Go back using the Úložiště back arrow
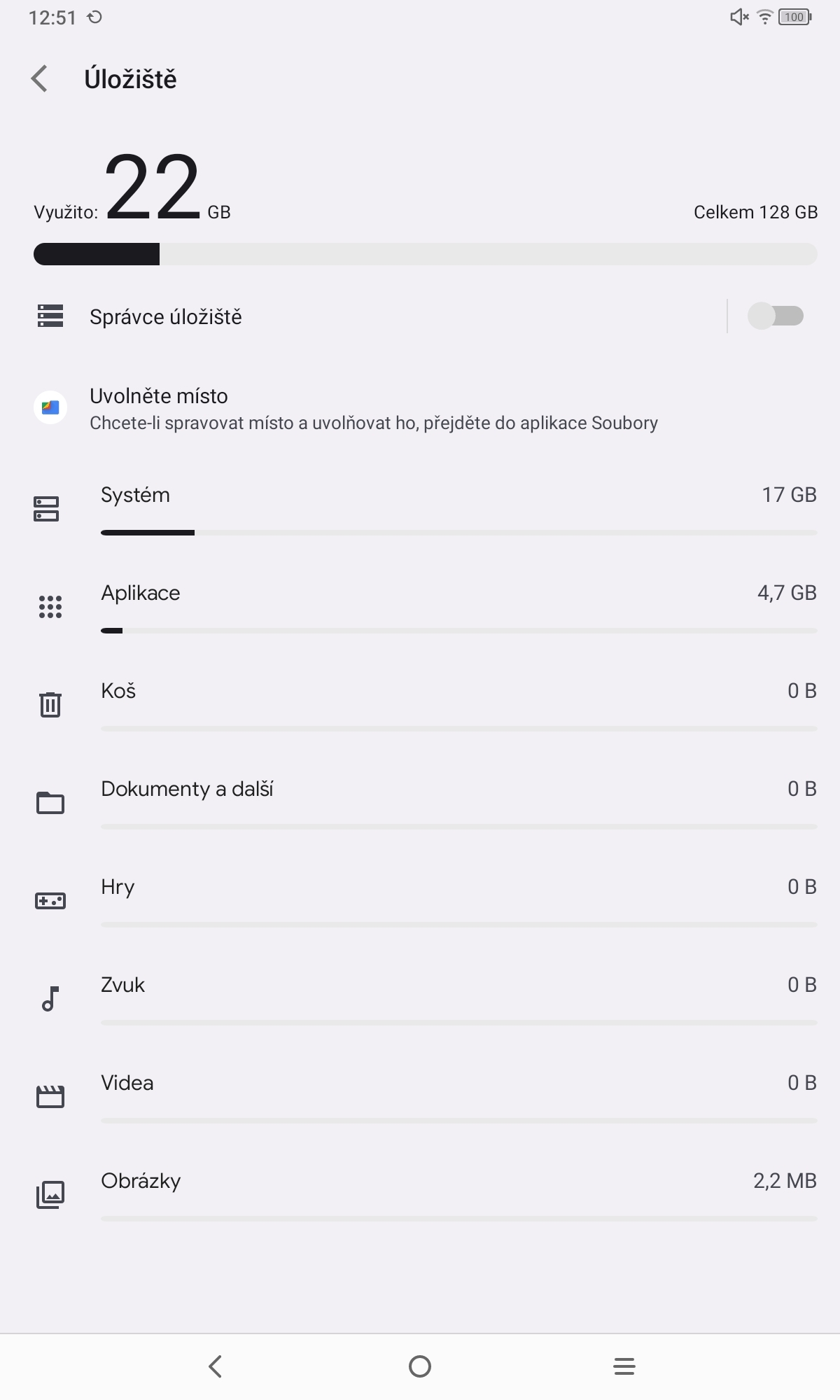The height and width of the screenshot is (1400, 840). (x=40, y=78)
